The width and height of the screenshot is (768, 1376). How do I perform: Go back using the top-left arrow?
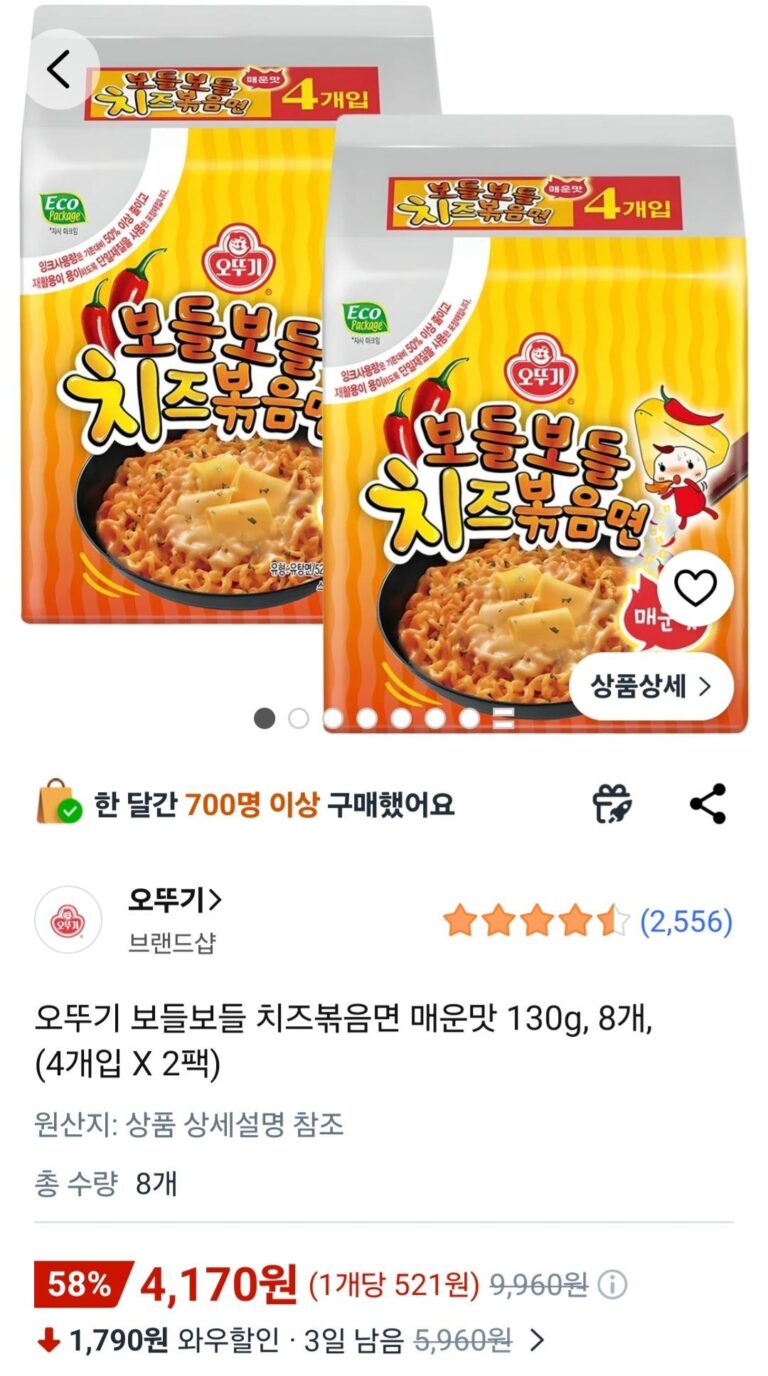click(60, 69)
